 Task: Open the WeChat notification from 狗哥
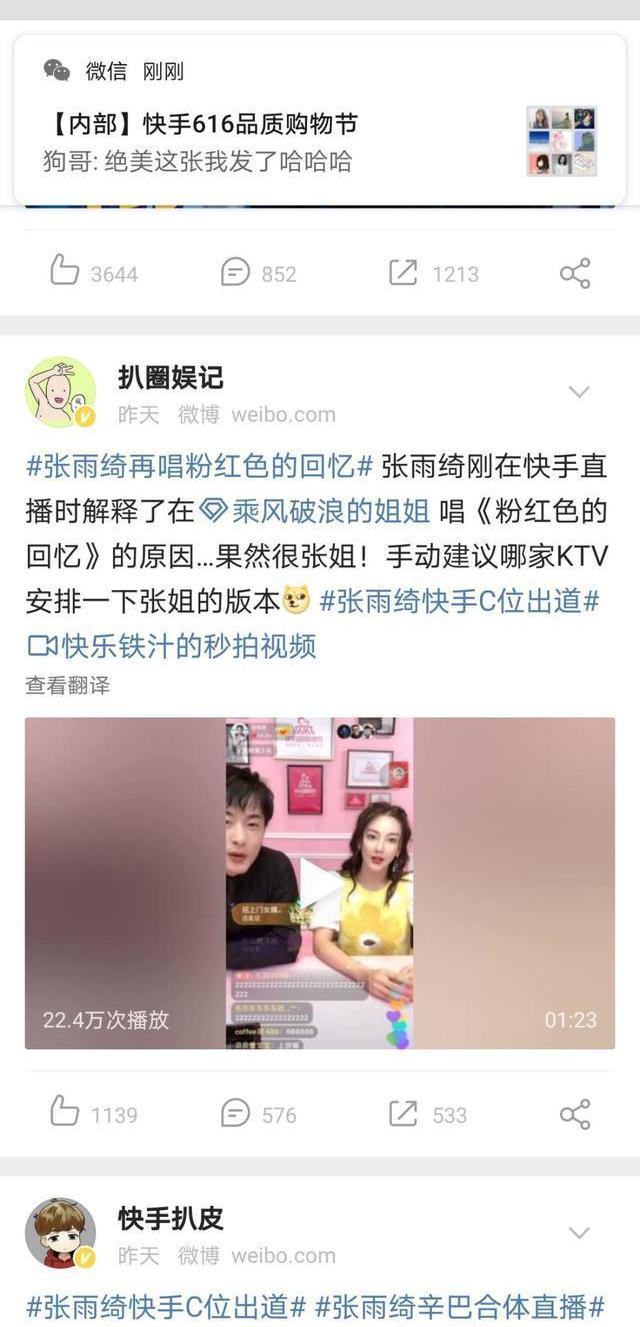[320, 120]
